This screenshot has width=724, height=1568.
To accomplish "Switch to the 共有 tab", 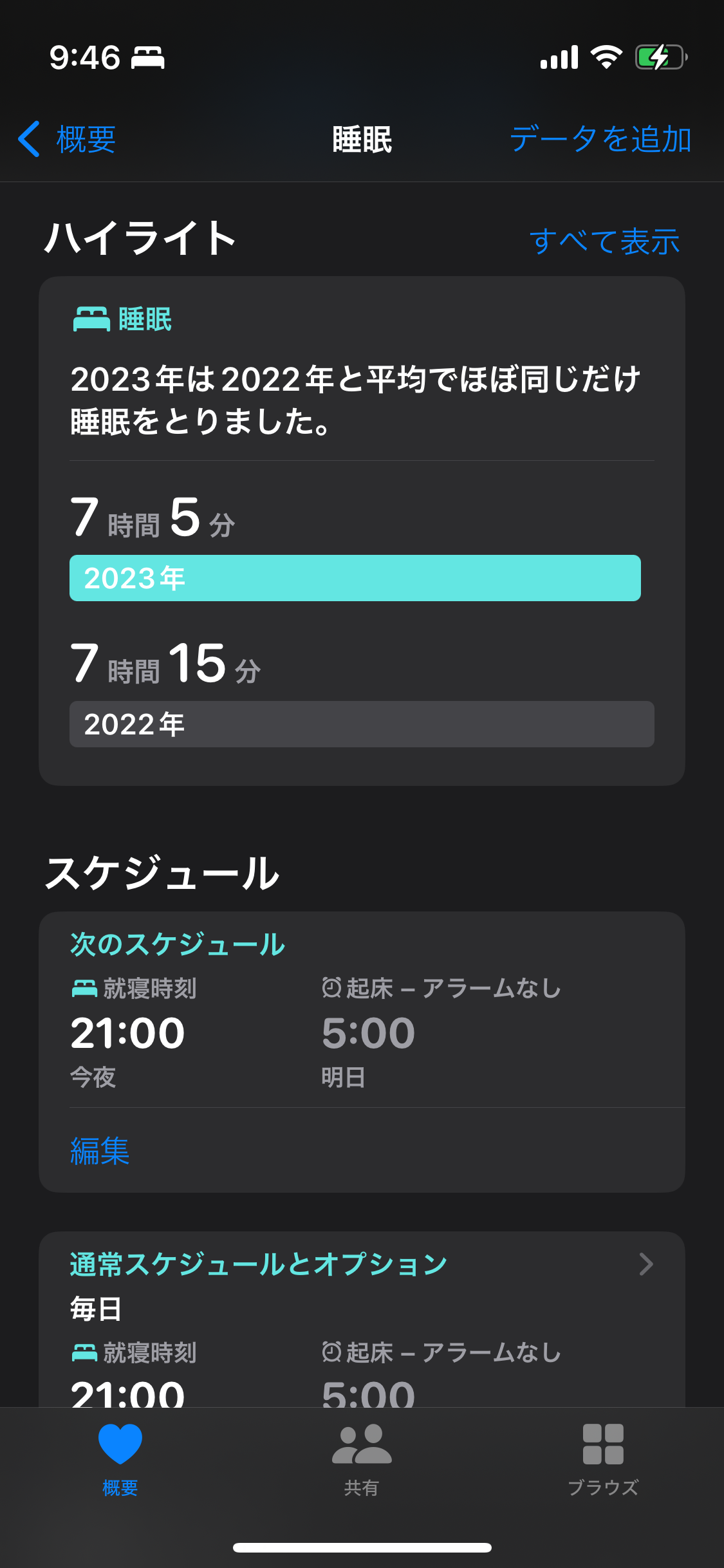I will (362, 1459).
